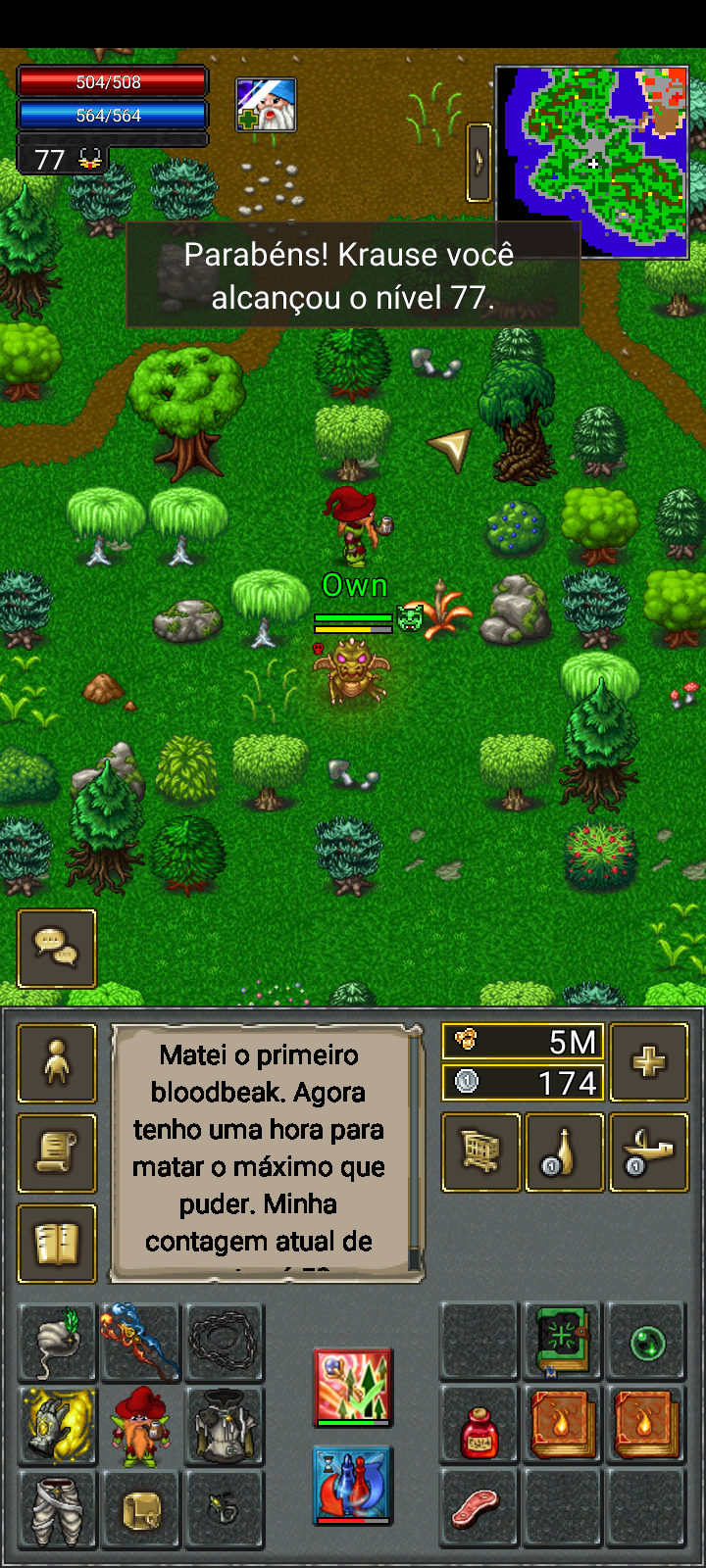706x1568 pixels.
Task: Tap the plus button to add currency
Action: [648, 1062]
